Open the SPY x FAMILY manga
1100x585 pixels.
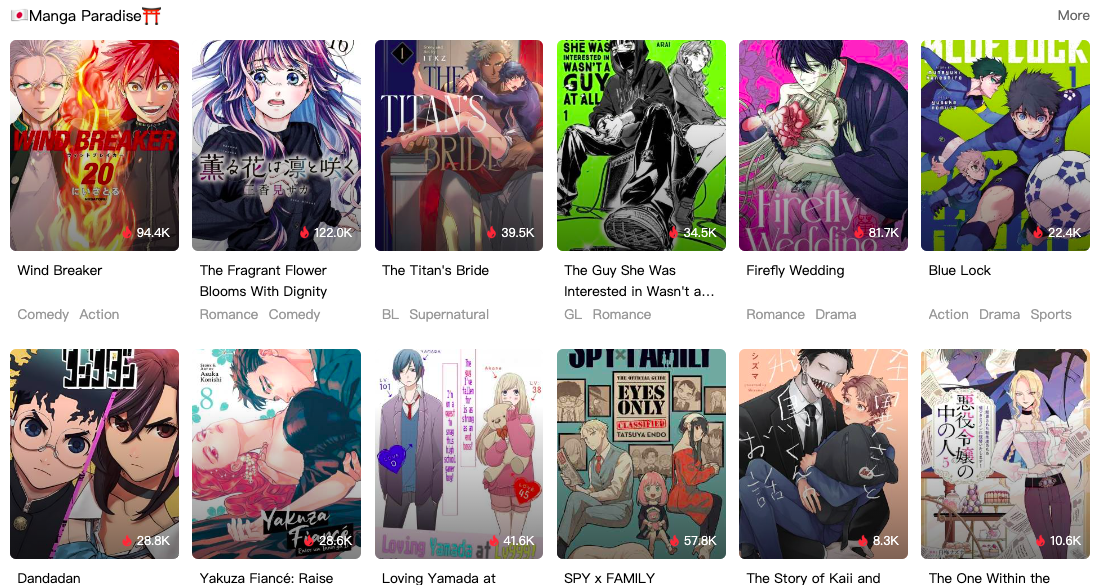coord(641,453)
